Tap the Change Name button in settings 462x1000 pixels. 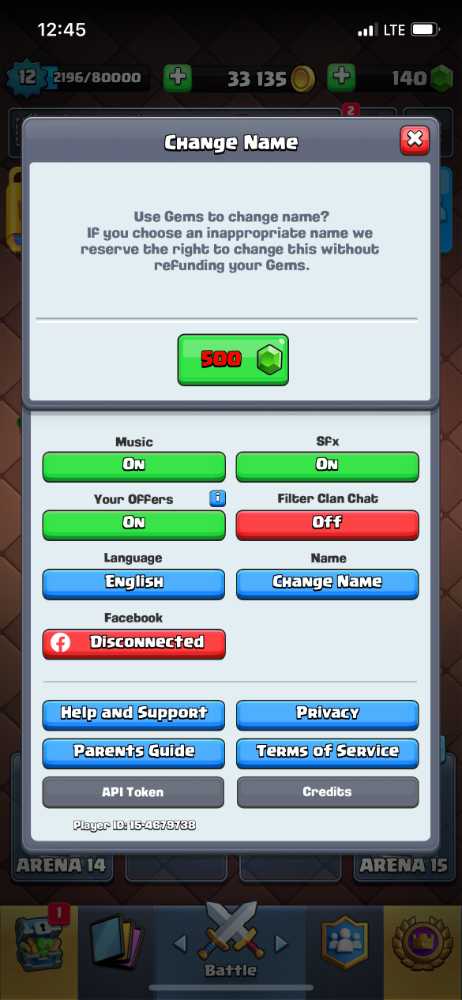(x=327, y=584)
